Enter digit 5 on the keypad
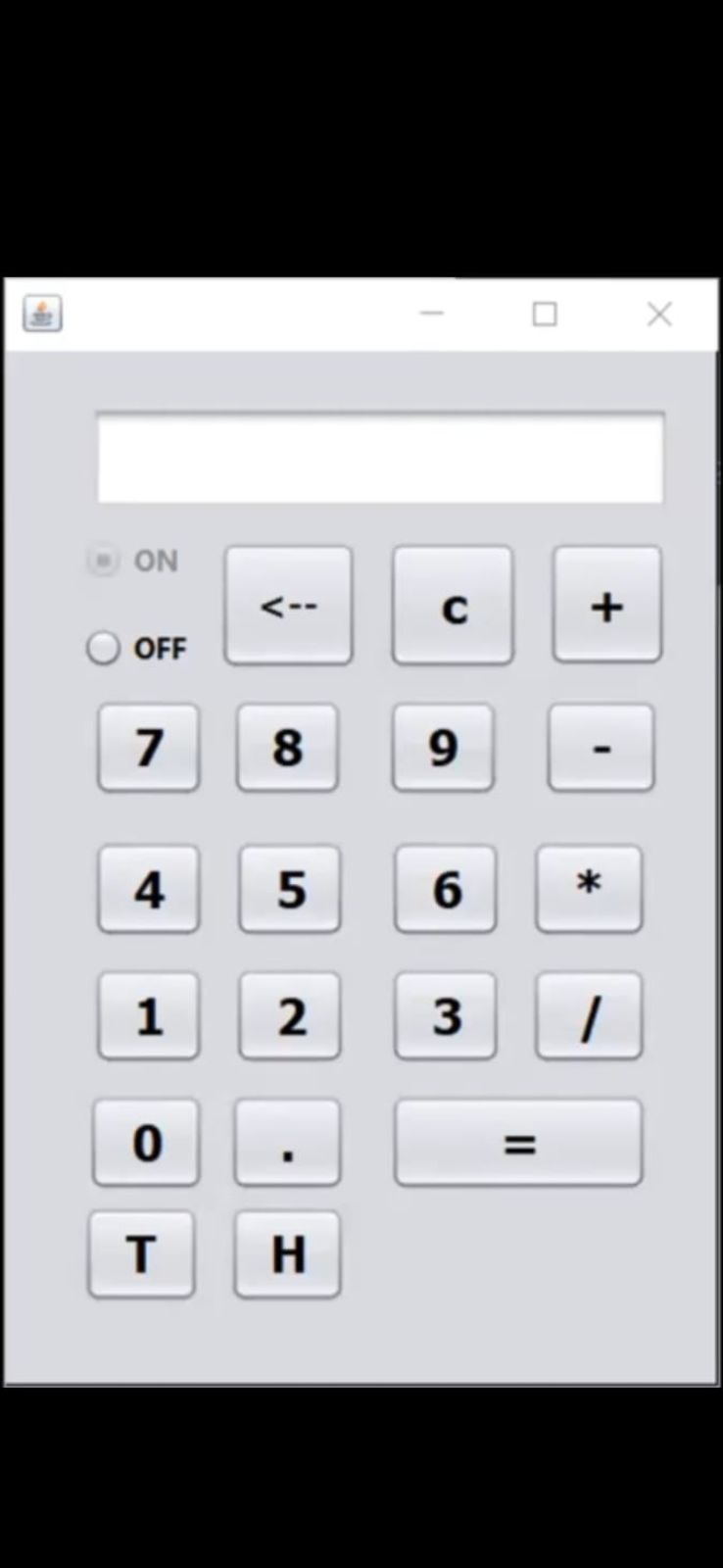723x1568 pixels. pyautogui.click(x=290, y=889)
